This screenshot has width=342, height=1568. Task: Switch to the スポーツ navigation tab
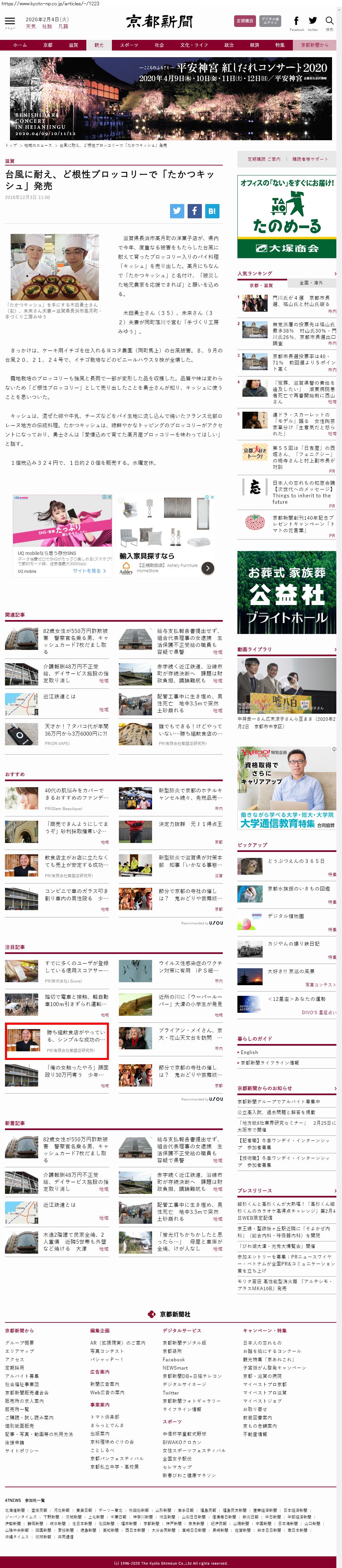tap(128, 45)
